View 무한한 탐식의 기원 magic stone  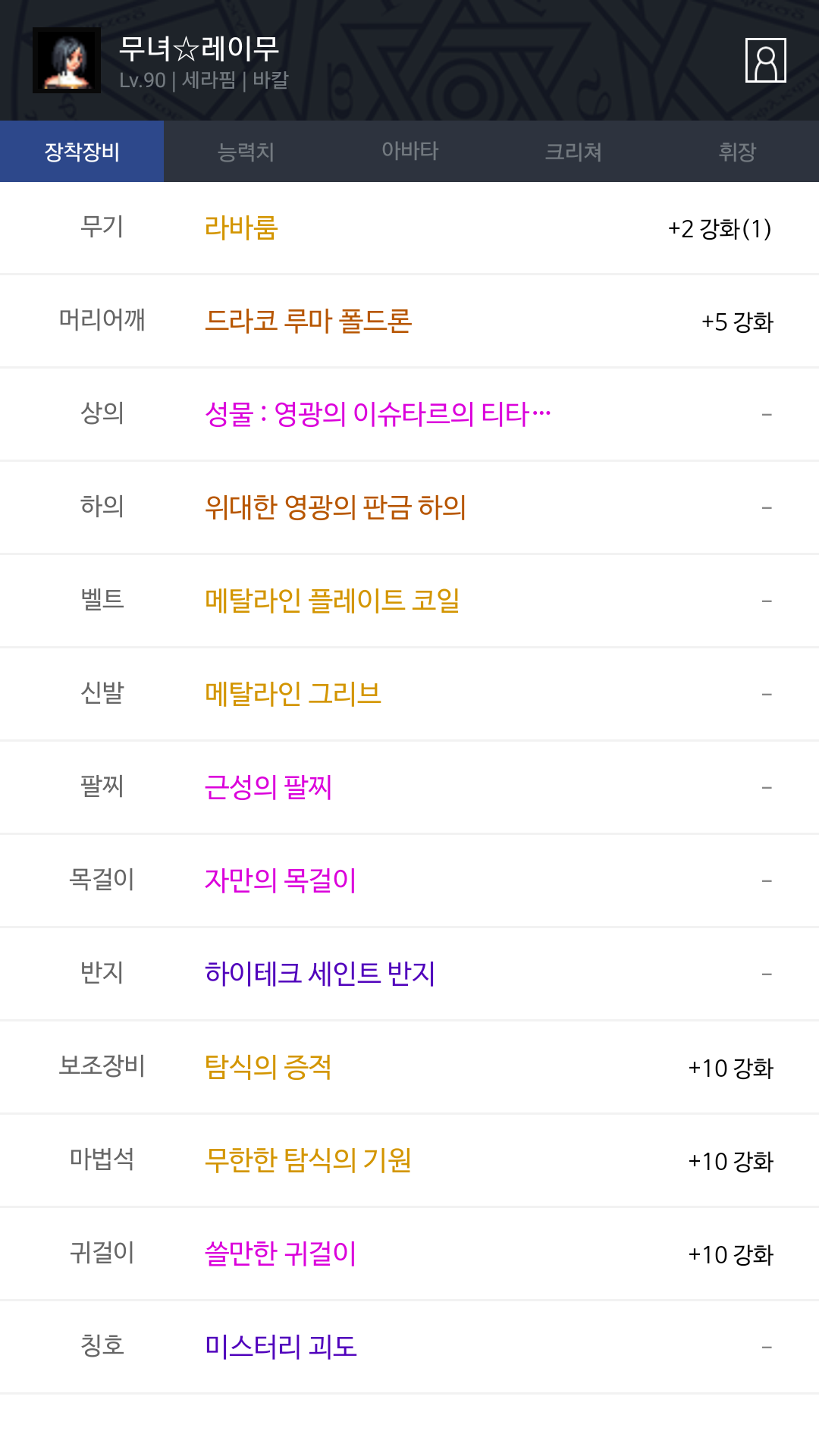[308, 1160]
